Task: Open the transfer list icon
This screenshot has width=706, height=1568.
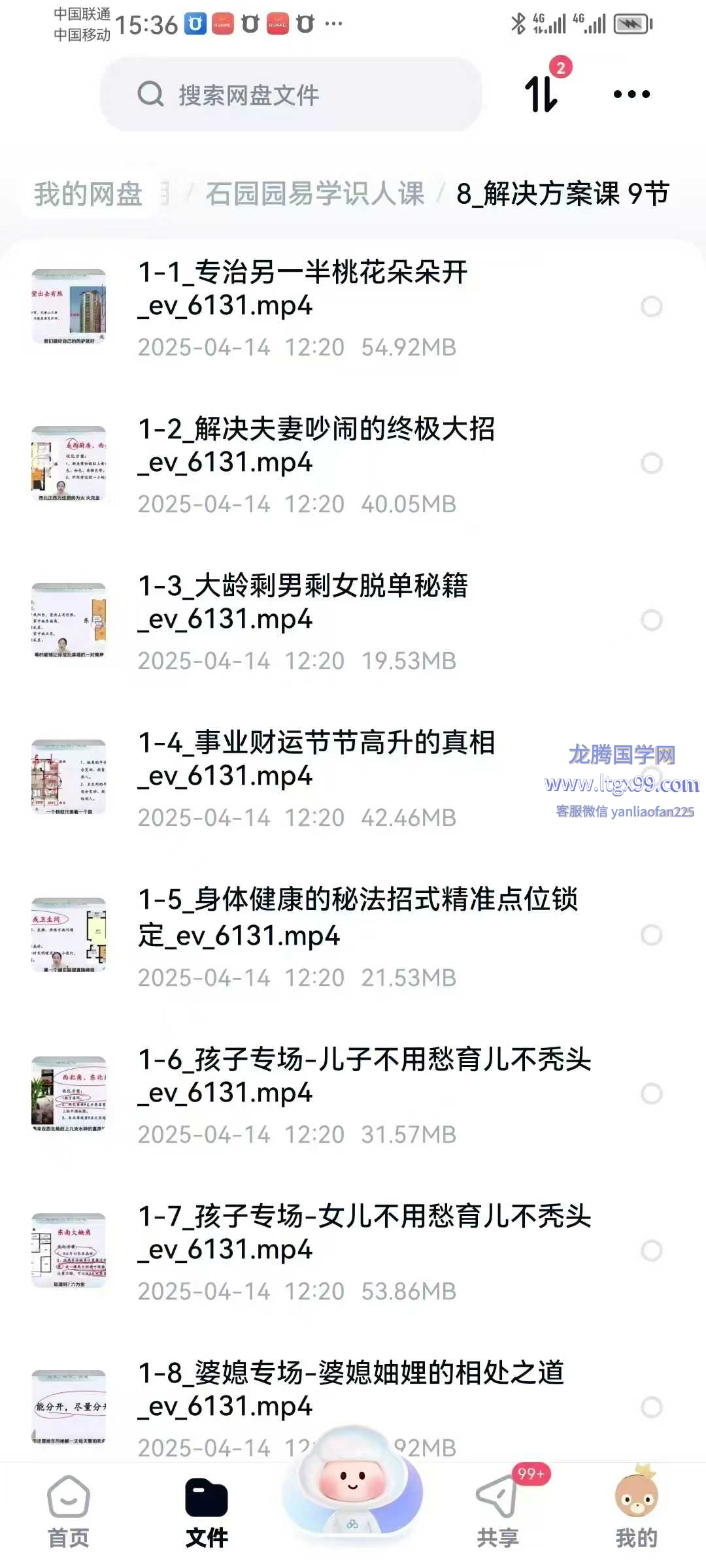Action: point(542,94)
